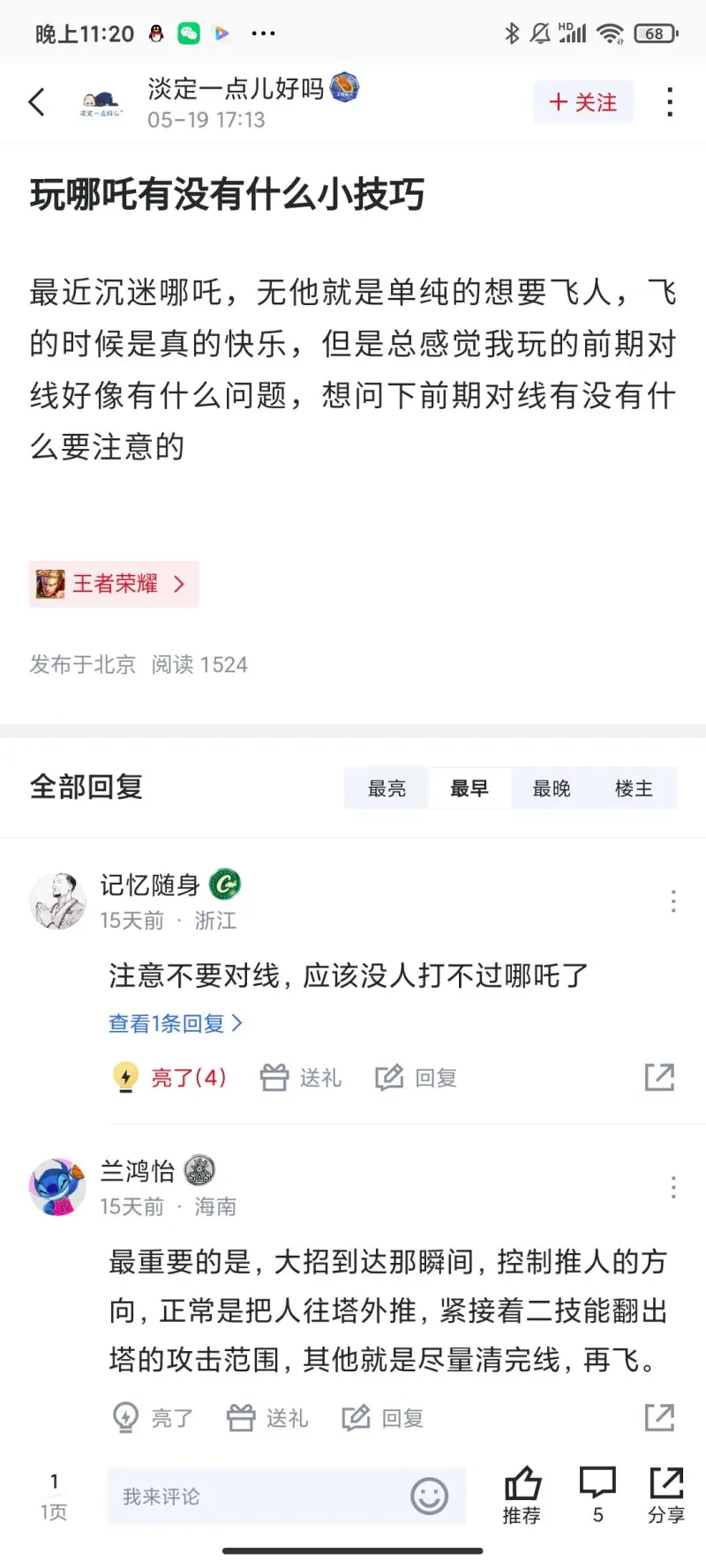The image size is (706, 1568).
Task: Share 兰鸿怡's comment via export icon
Action: coord(659,1418)
